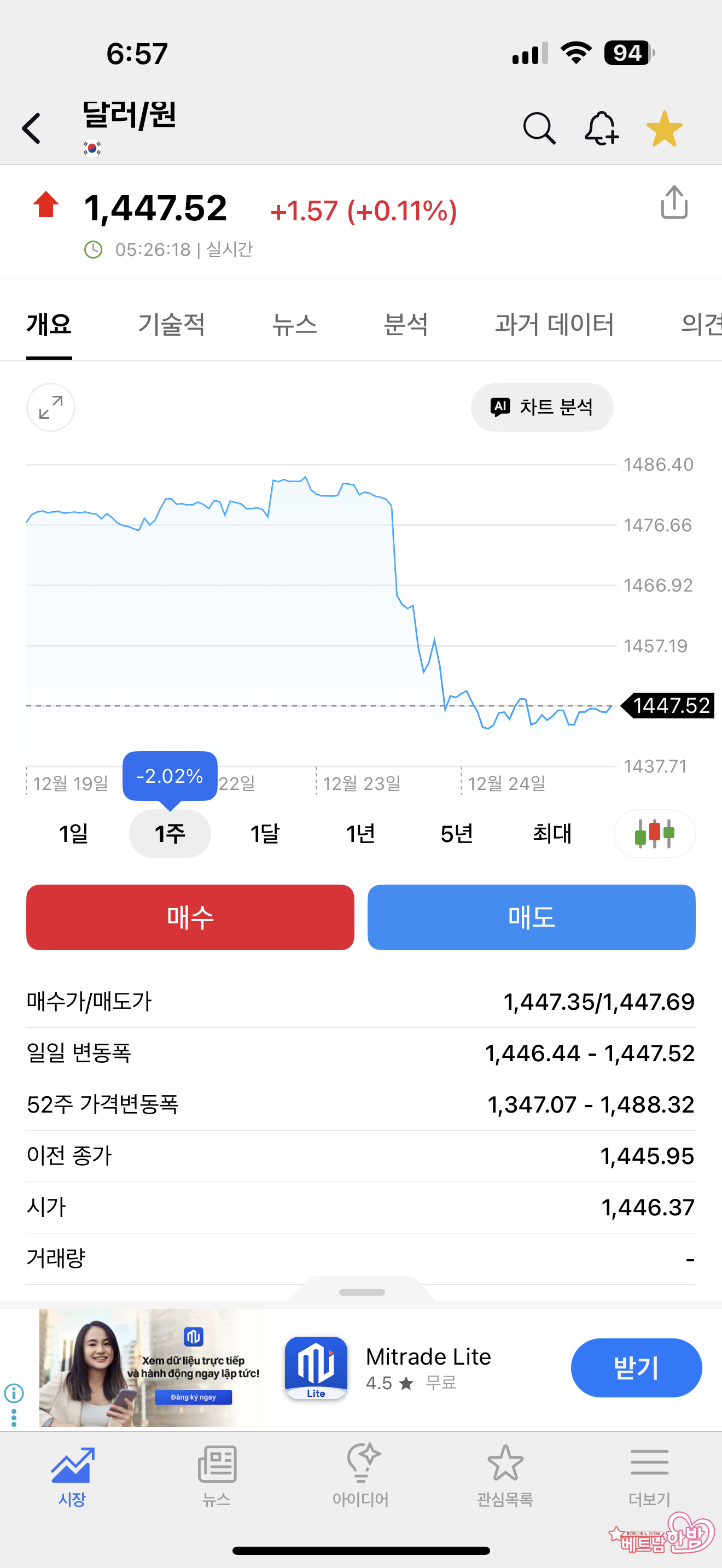Select the 1일 chart range
The width and height of the screenshot is (722, 1568).
[x=74, y=833]
